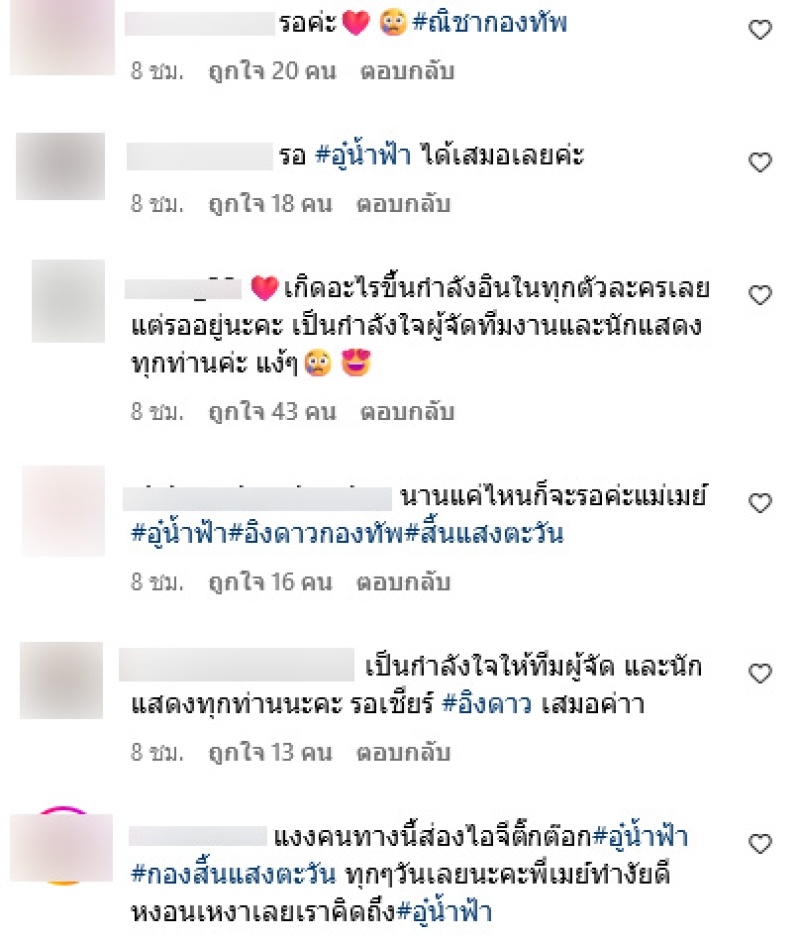The image size is (800, 941).
Task: Open the #กองสิ้นแสงตะวัน hashtag
Action: (x=233, y=874)
